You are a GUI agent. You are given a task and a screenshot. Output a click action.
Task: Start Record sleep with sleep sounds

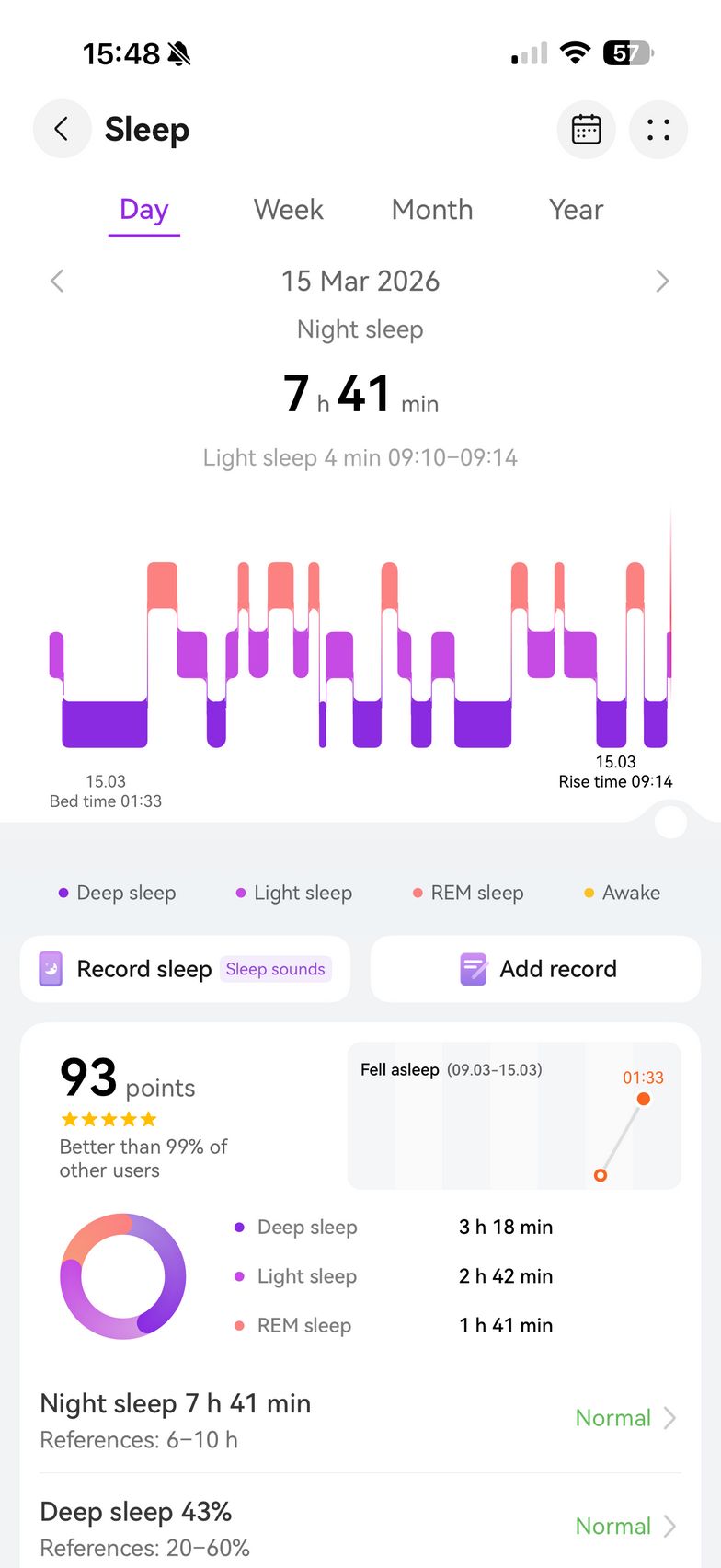point(185,969)
